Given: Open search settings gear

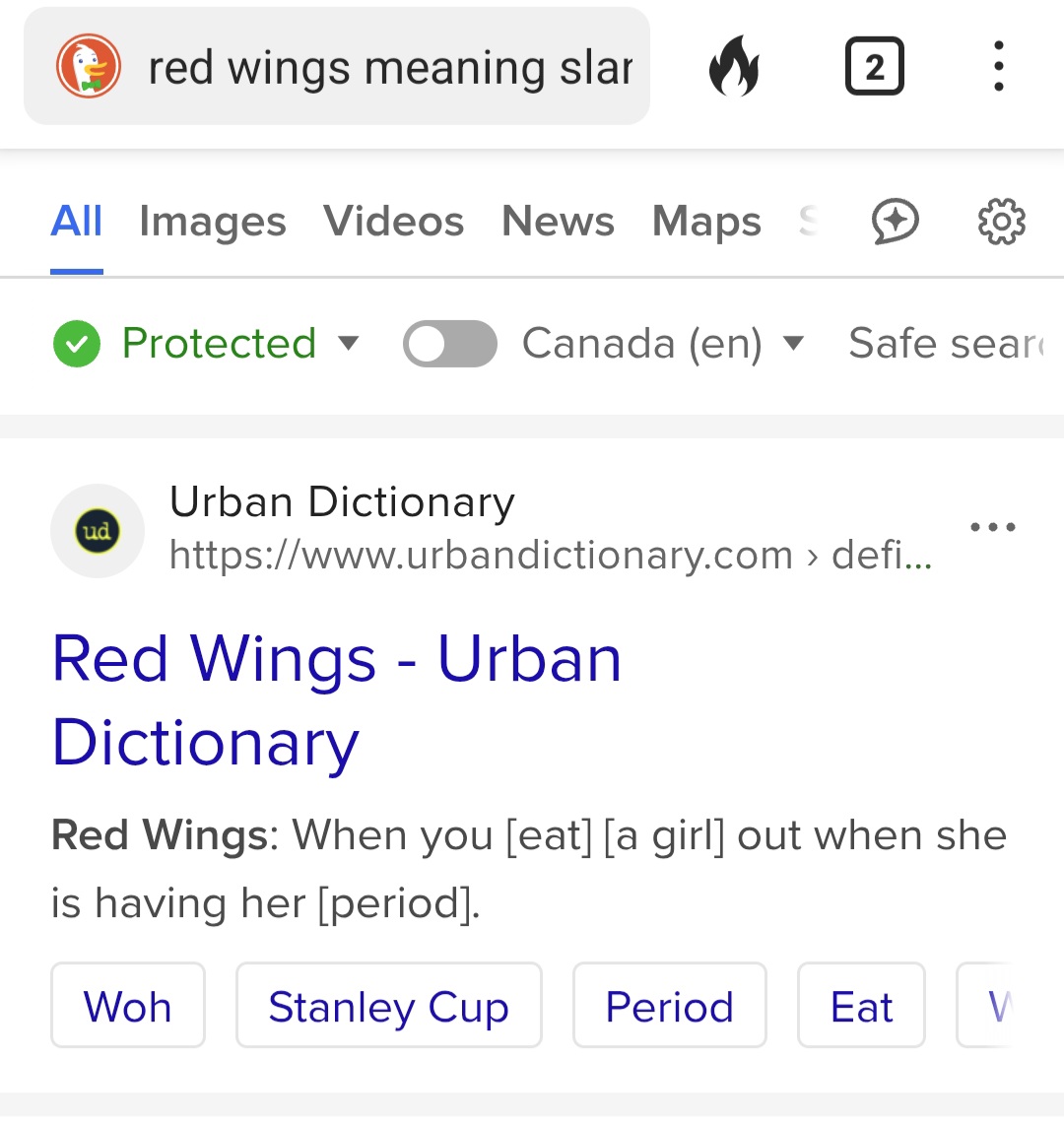Looking at the screenshot, I should [1001, 222].
